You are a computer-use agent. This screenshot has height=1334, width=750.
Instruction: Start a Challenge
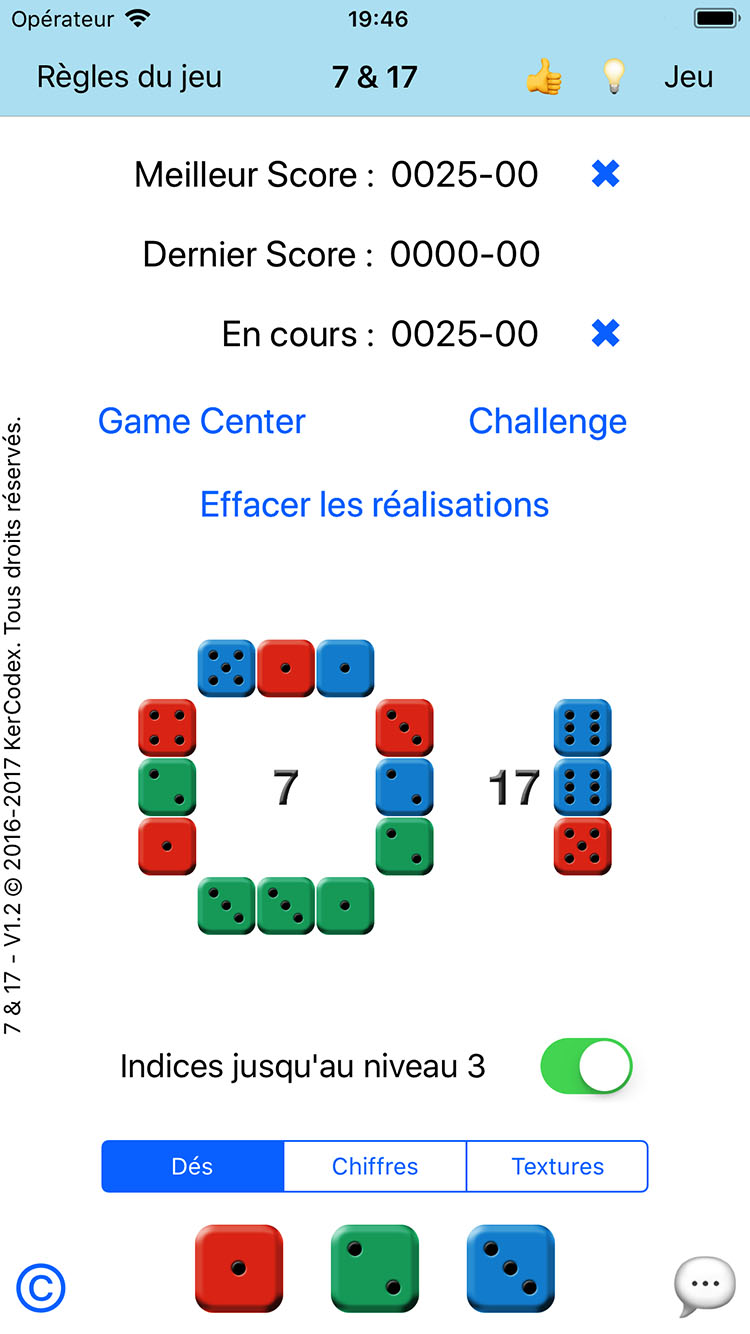point(548,422)
